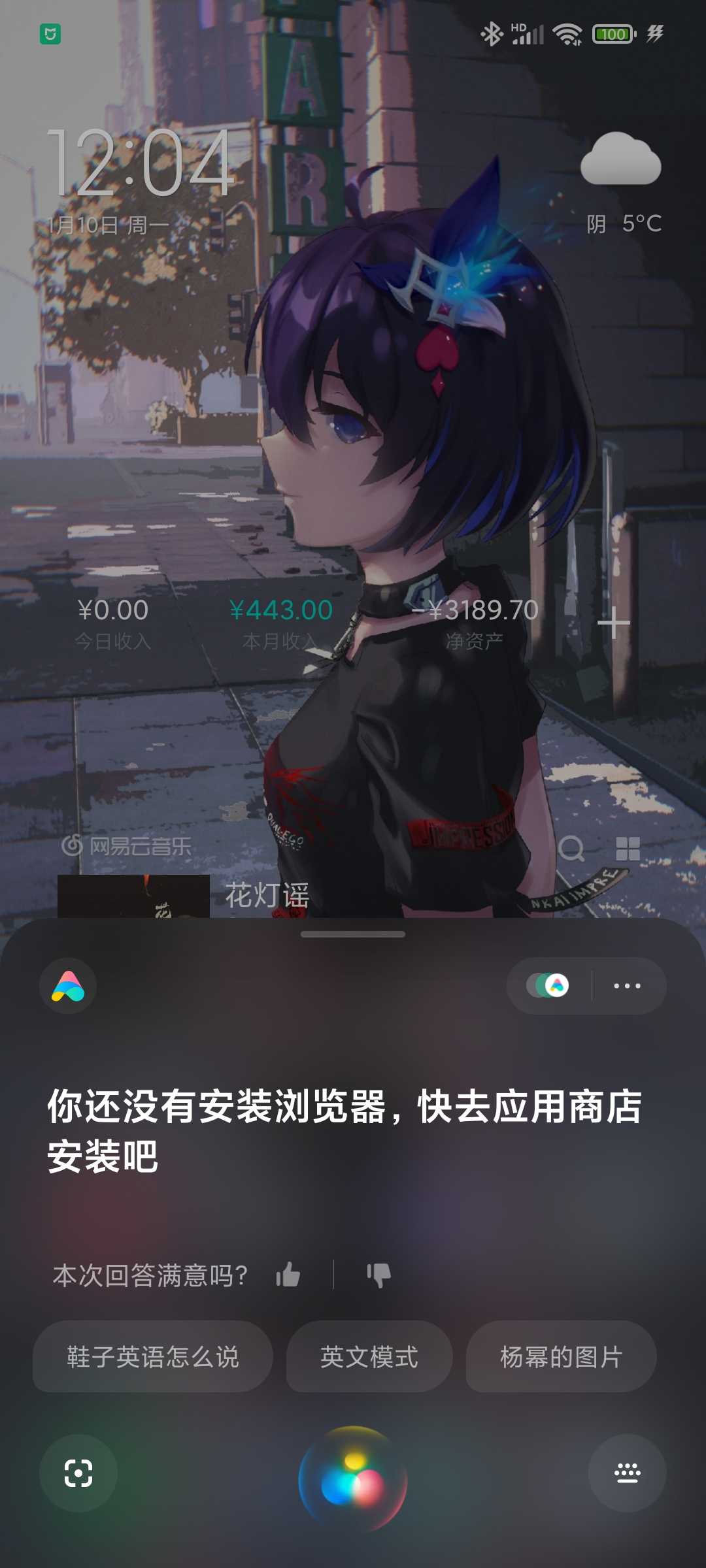The width and height of the screenshot is (706, 1568).
Task: Give the answer a thumbs up
Action: (x=288, y=1275)
